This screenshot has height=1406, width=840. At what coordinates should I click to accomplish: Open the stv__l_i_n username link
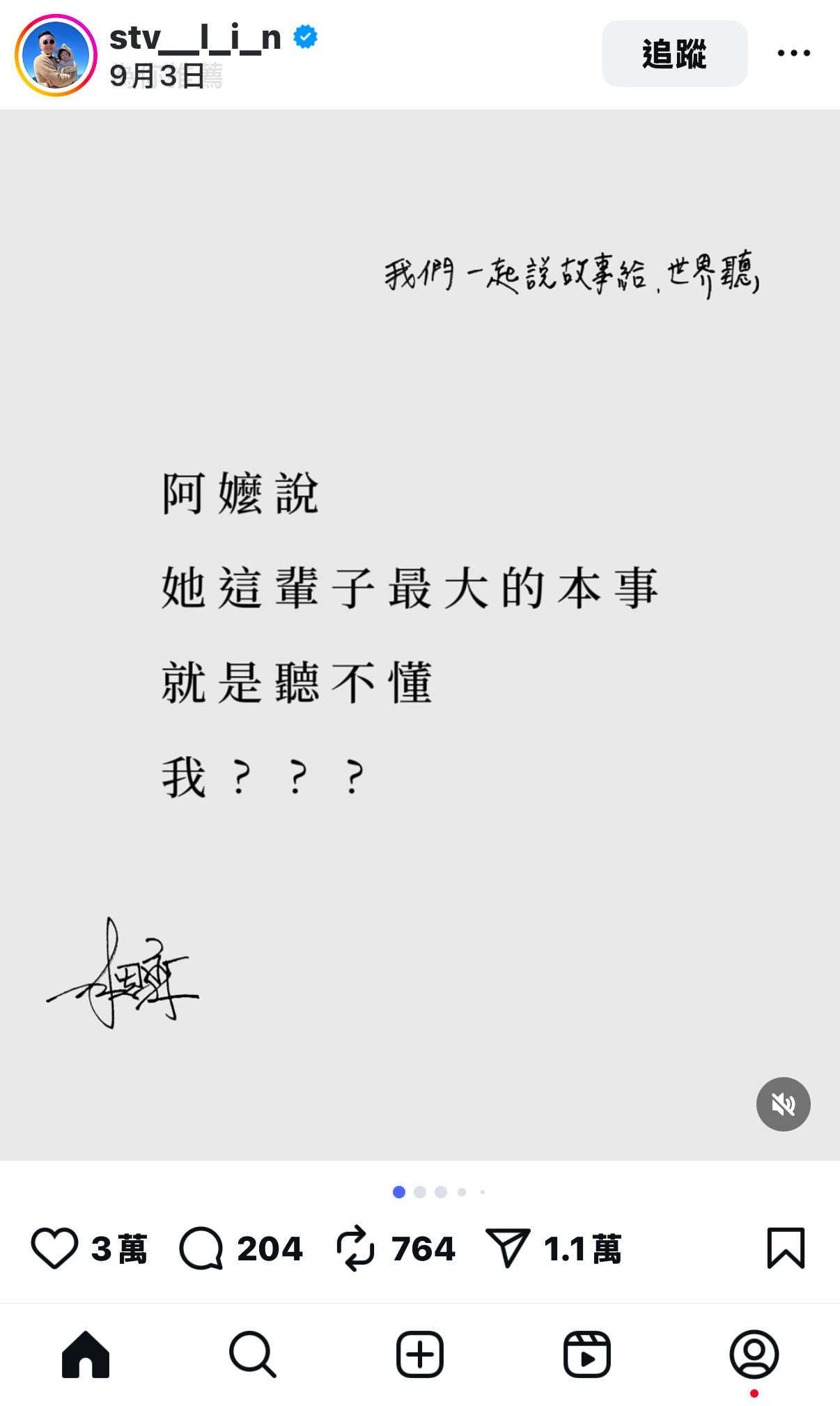click(x=195, y=38)
